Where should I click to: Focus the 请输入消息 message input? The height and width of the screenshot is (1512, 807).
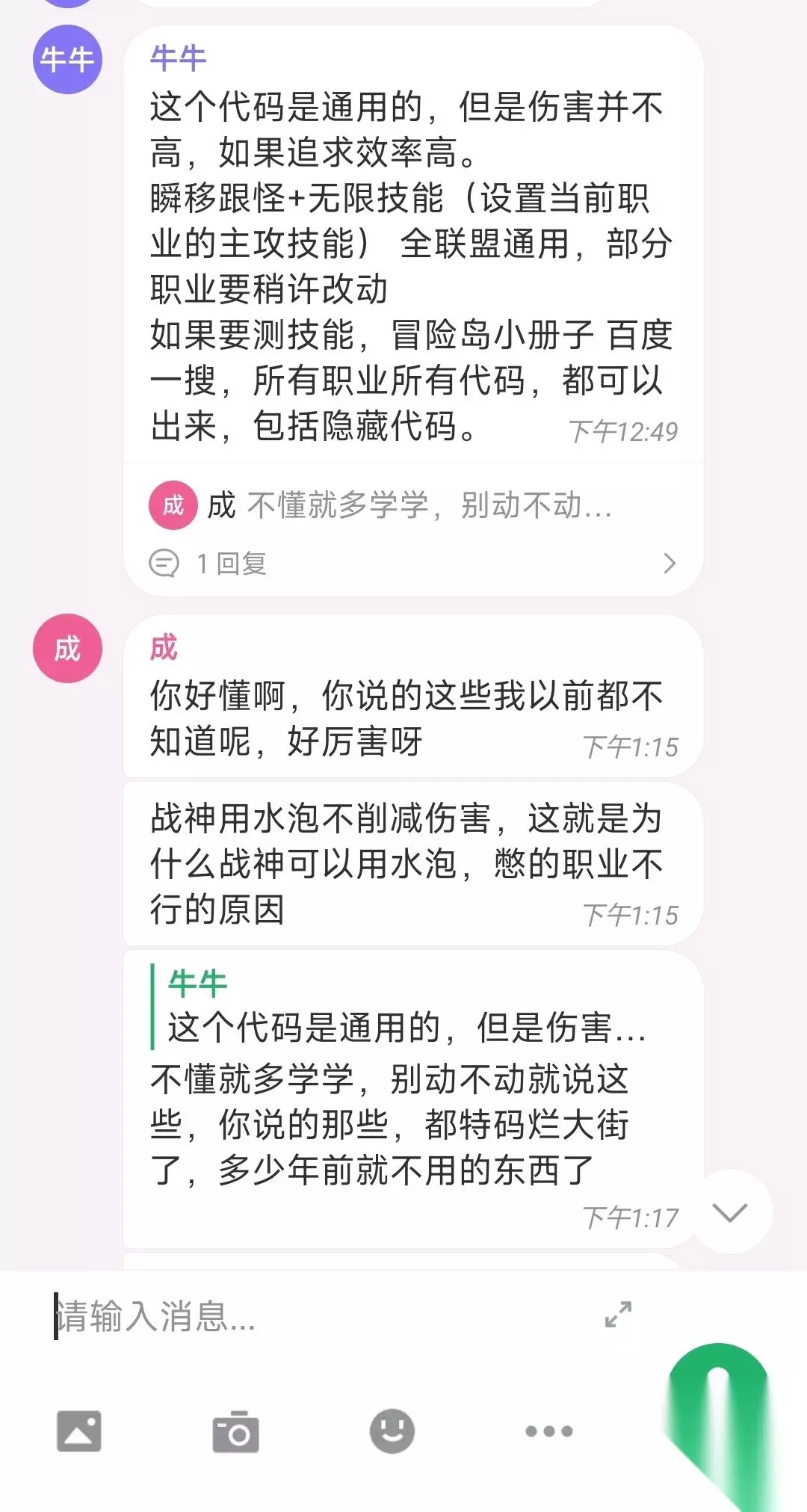pyautogui.click(x=321, y=1316)
